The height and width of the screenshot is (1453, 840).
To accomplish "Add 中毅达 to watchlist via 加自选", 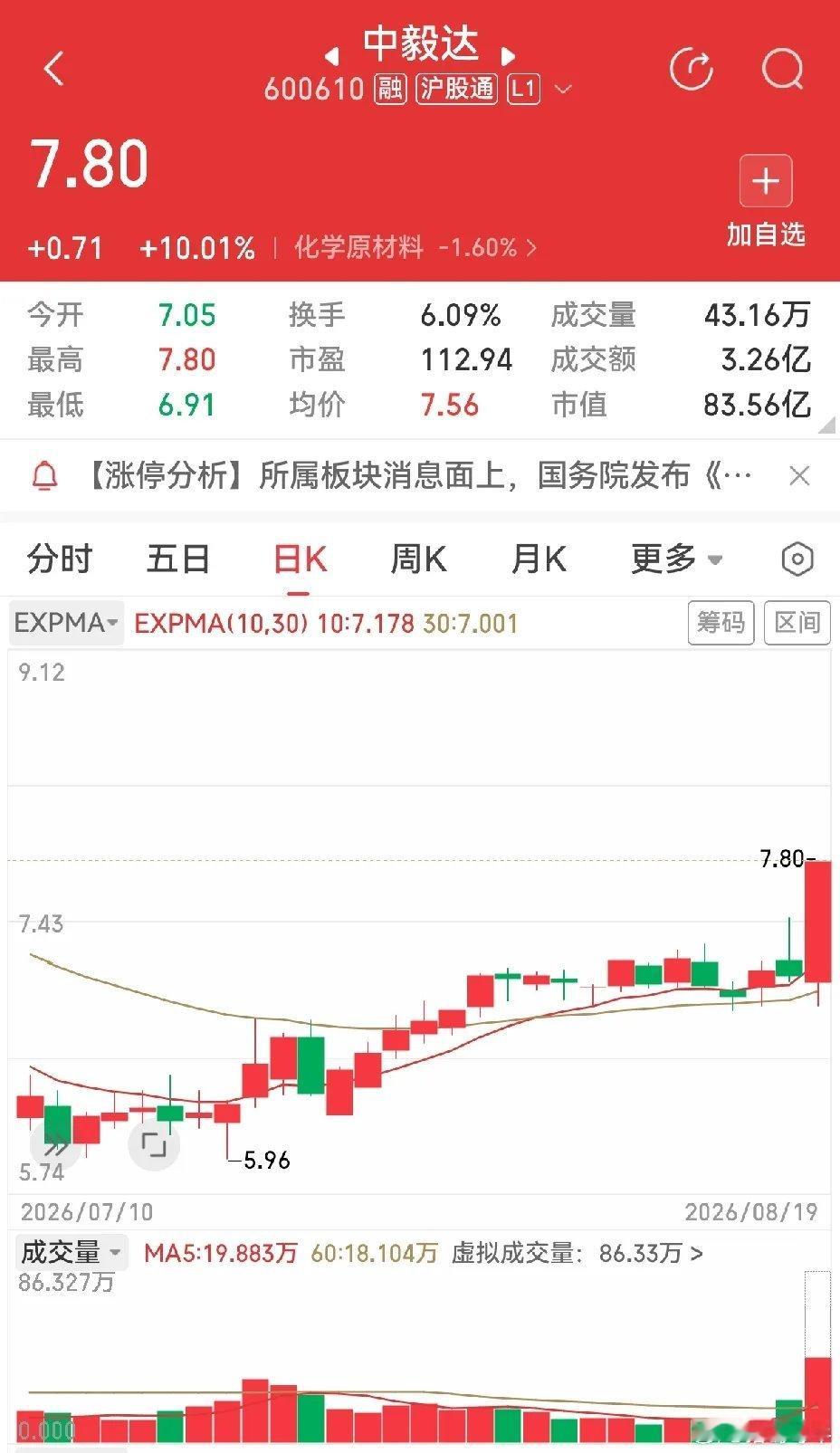I will 766,201.
